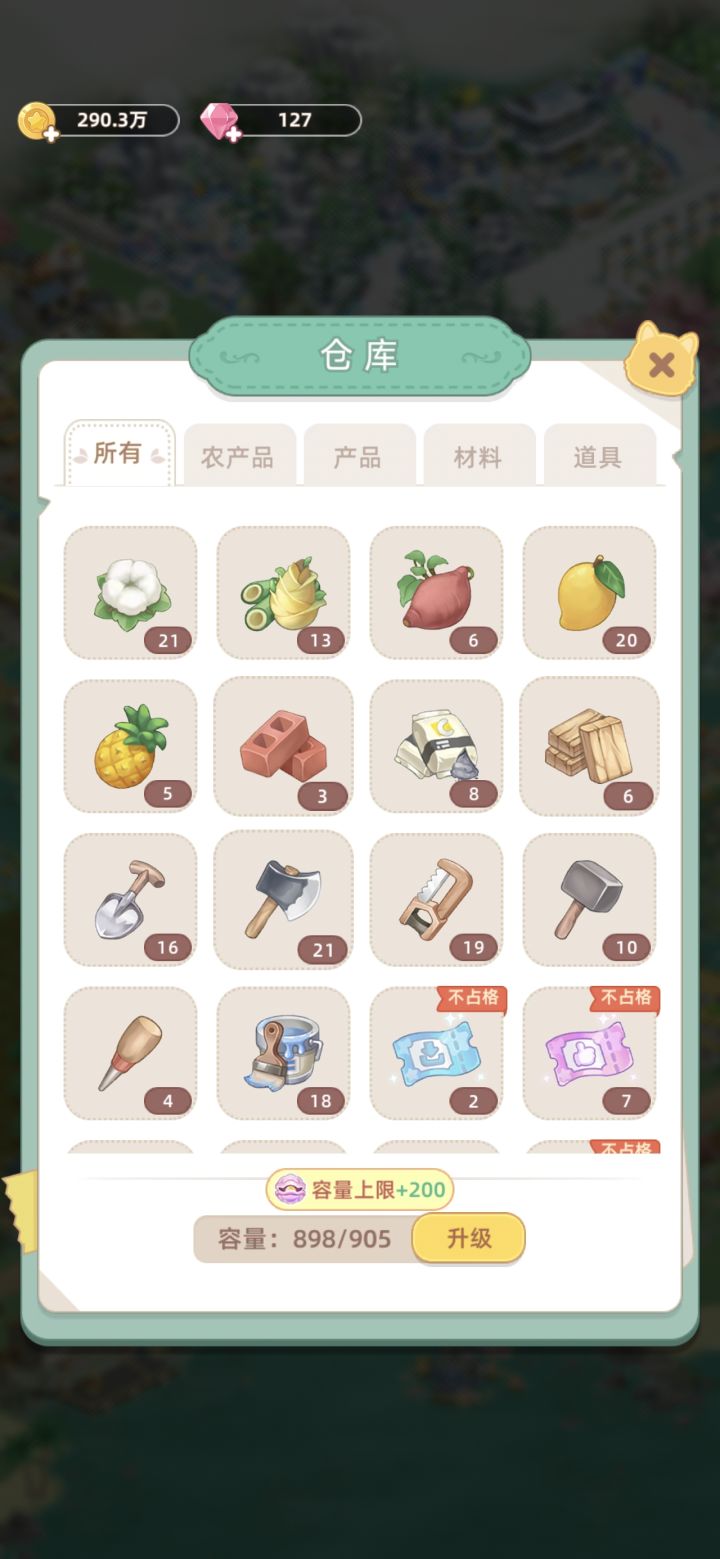
Task: Select the axe with count 21
Action: click(283, 899)
